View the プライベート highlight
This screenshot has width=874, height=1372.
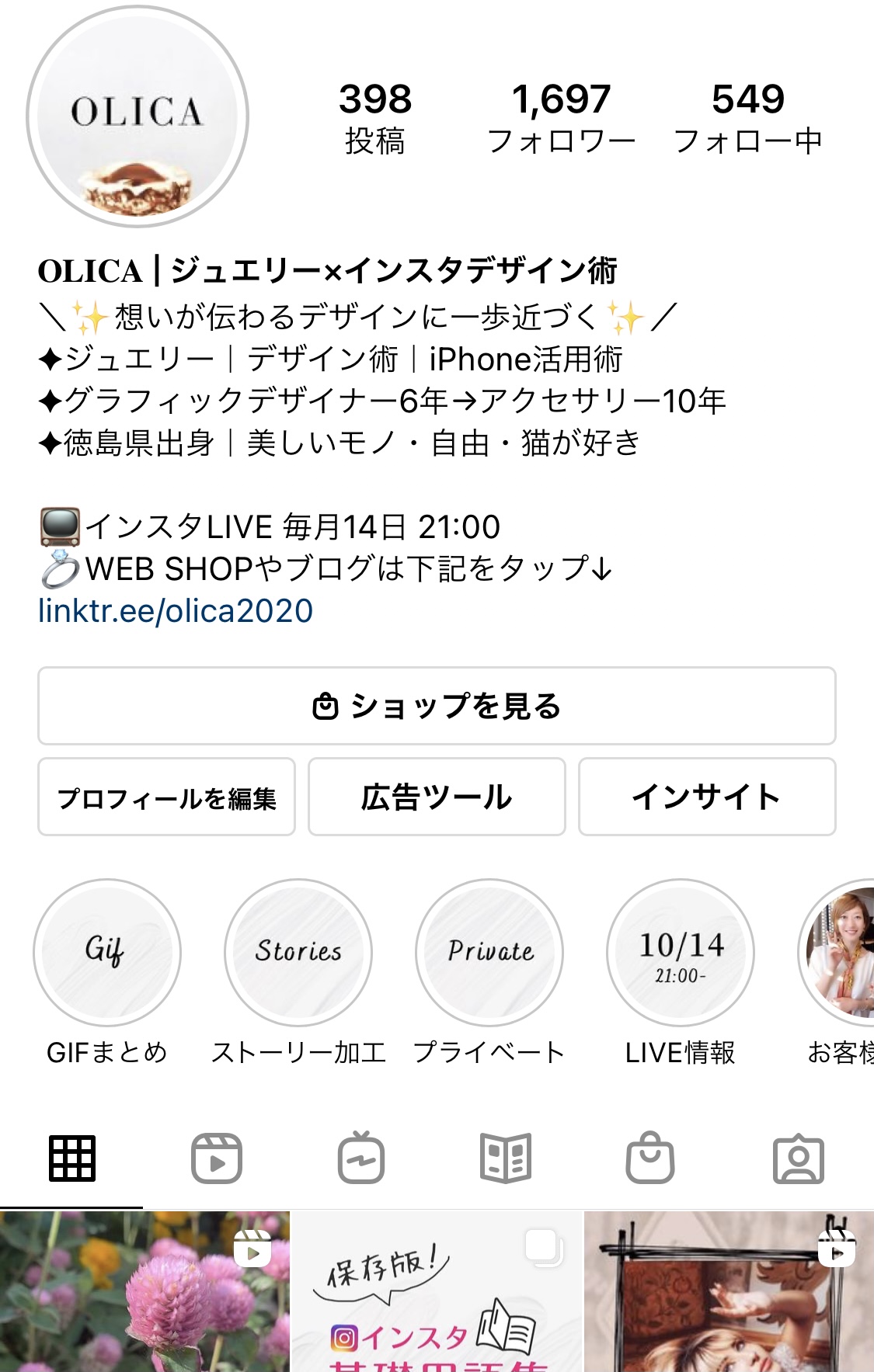[x=489, y=953]
